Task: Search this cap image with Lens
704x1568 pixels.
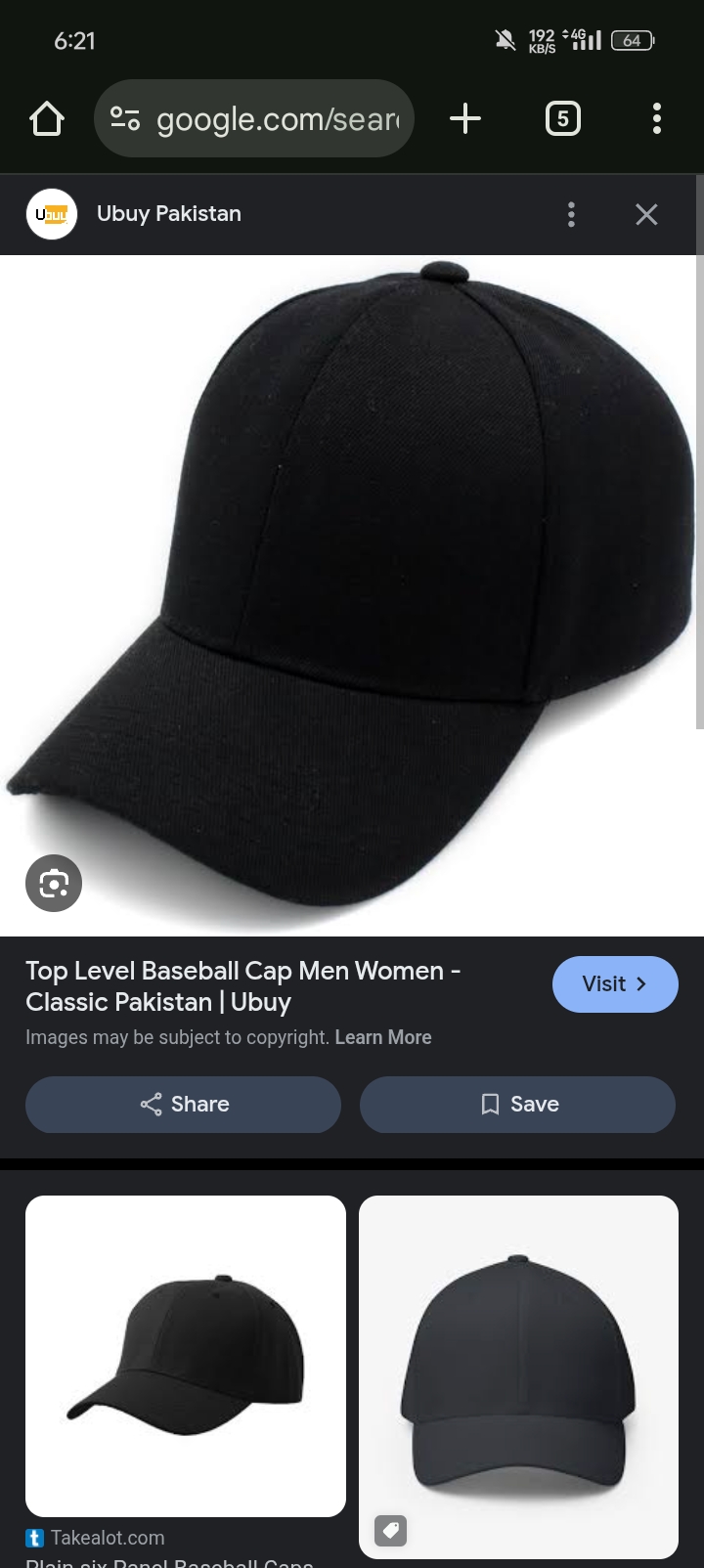Action: click(x=54, y=884)
